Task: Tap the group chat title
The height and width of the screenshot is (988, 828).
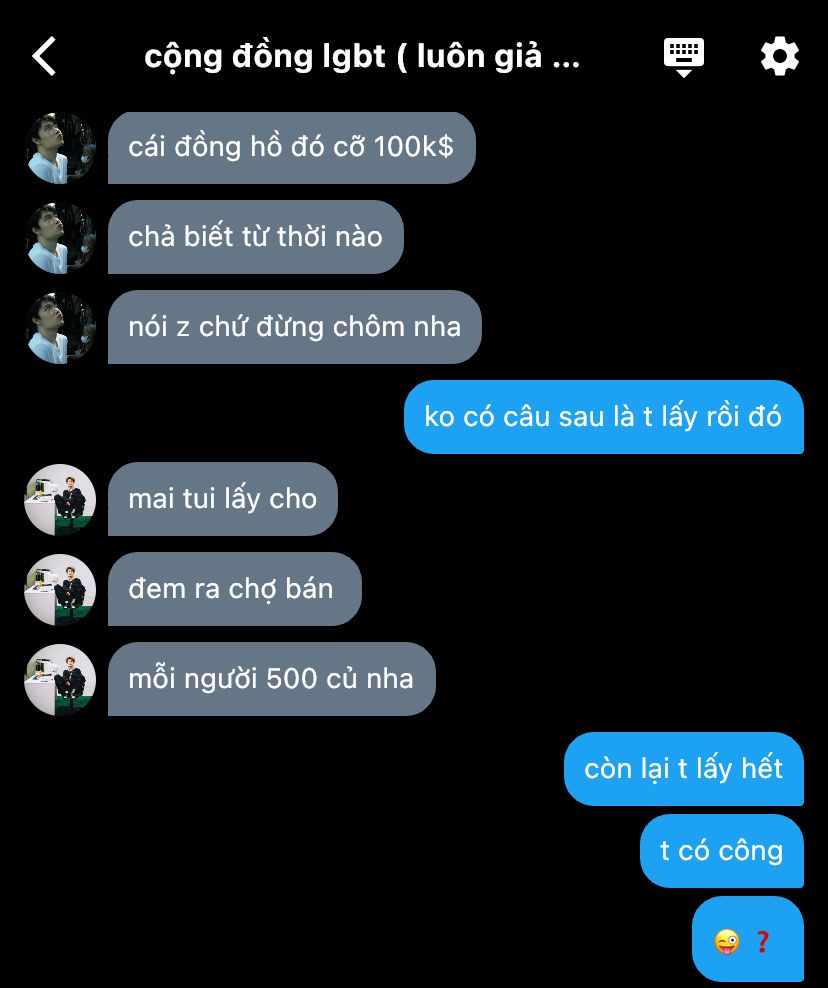Action: pyautogui.click(x=362, y=56)
